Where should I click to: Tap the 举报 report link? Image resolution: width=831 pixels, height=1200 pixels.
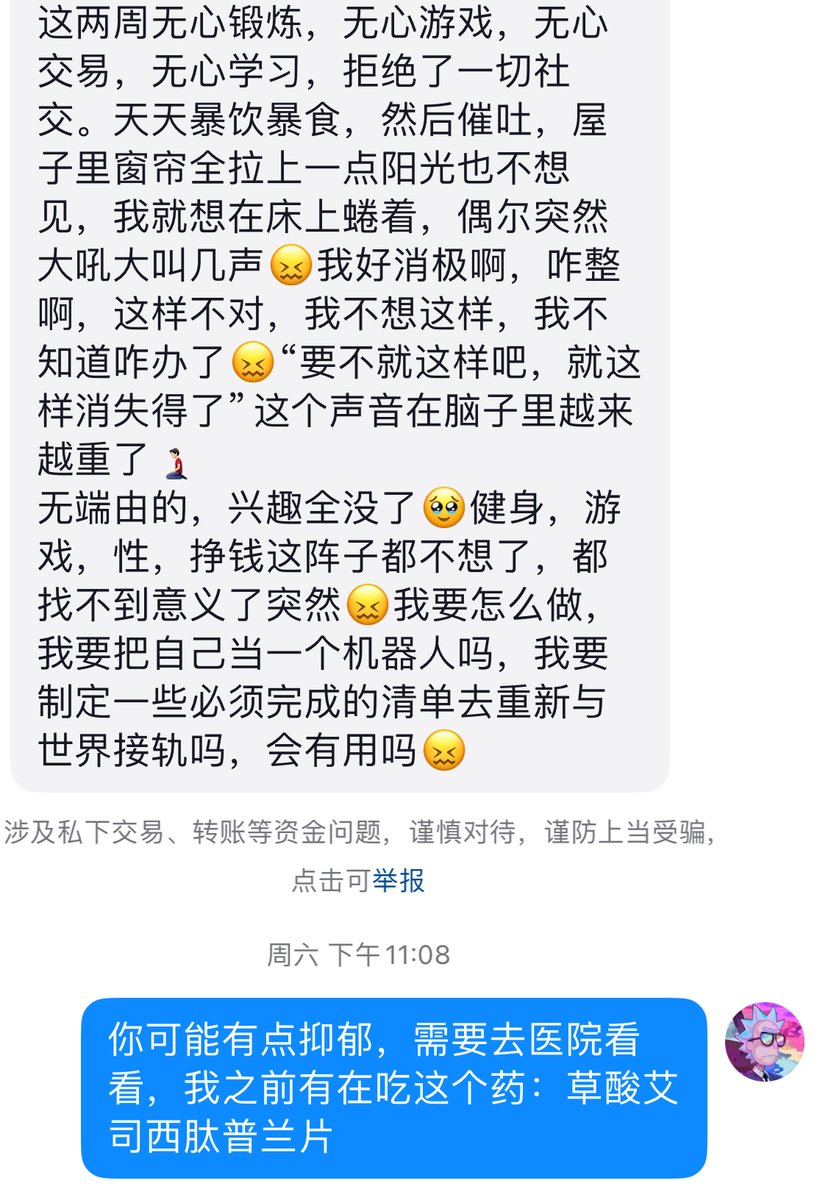click(398, 880)
